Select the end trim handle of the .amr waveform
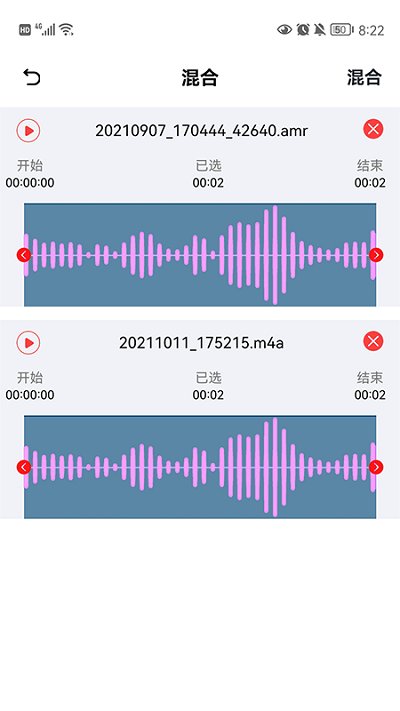Screen dimensions: 400x711 pyautogui.click(x=376, y=255)
